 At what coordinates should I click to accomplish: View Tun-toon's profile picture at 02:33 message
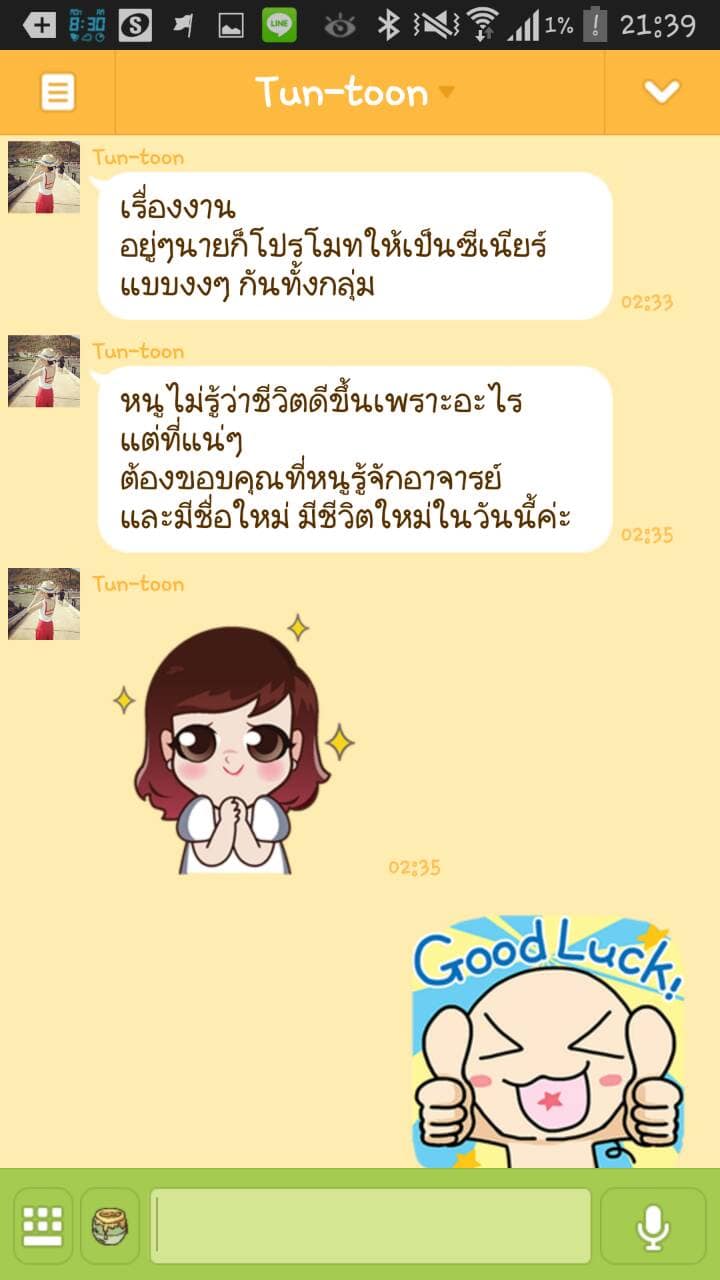44,177
